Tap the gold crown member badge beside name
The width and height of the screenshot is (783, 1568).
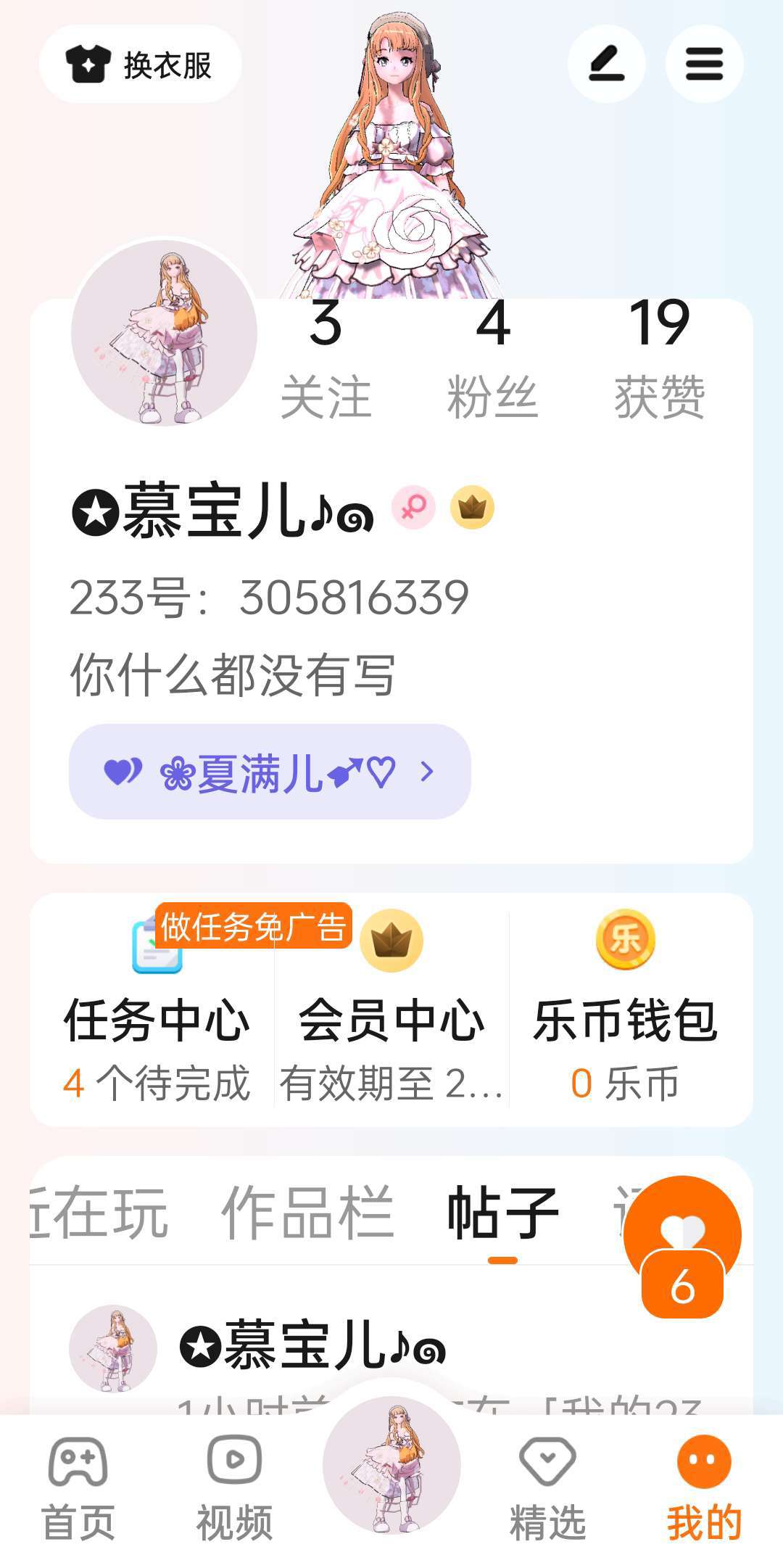click(472, 507)
